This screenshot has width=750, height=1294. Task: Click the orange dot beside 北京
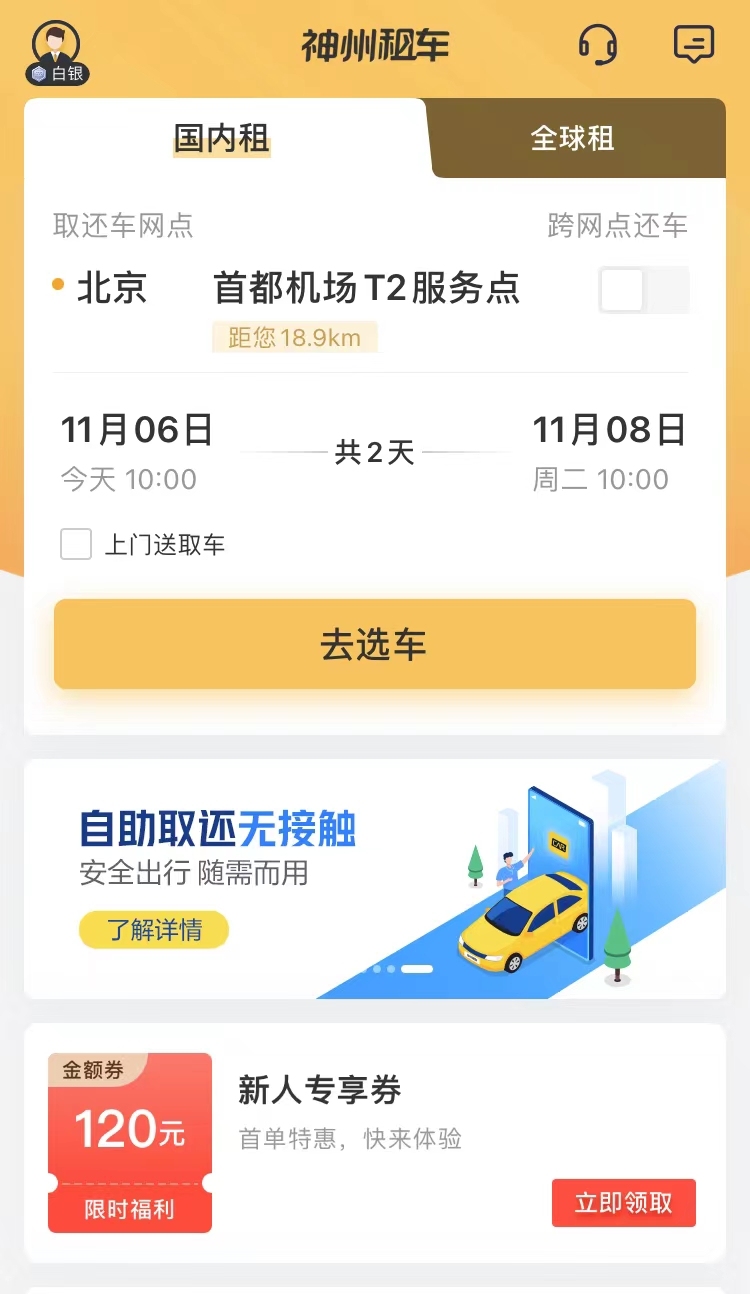pos(56,288)
